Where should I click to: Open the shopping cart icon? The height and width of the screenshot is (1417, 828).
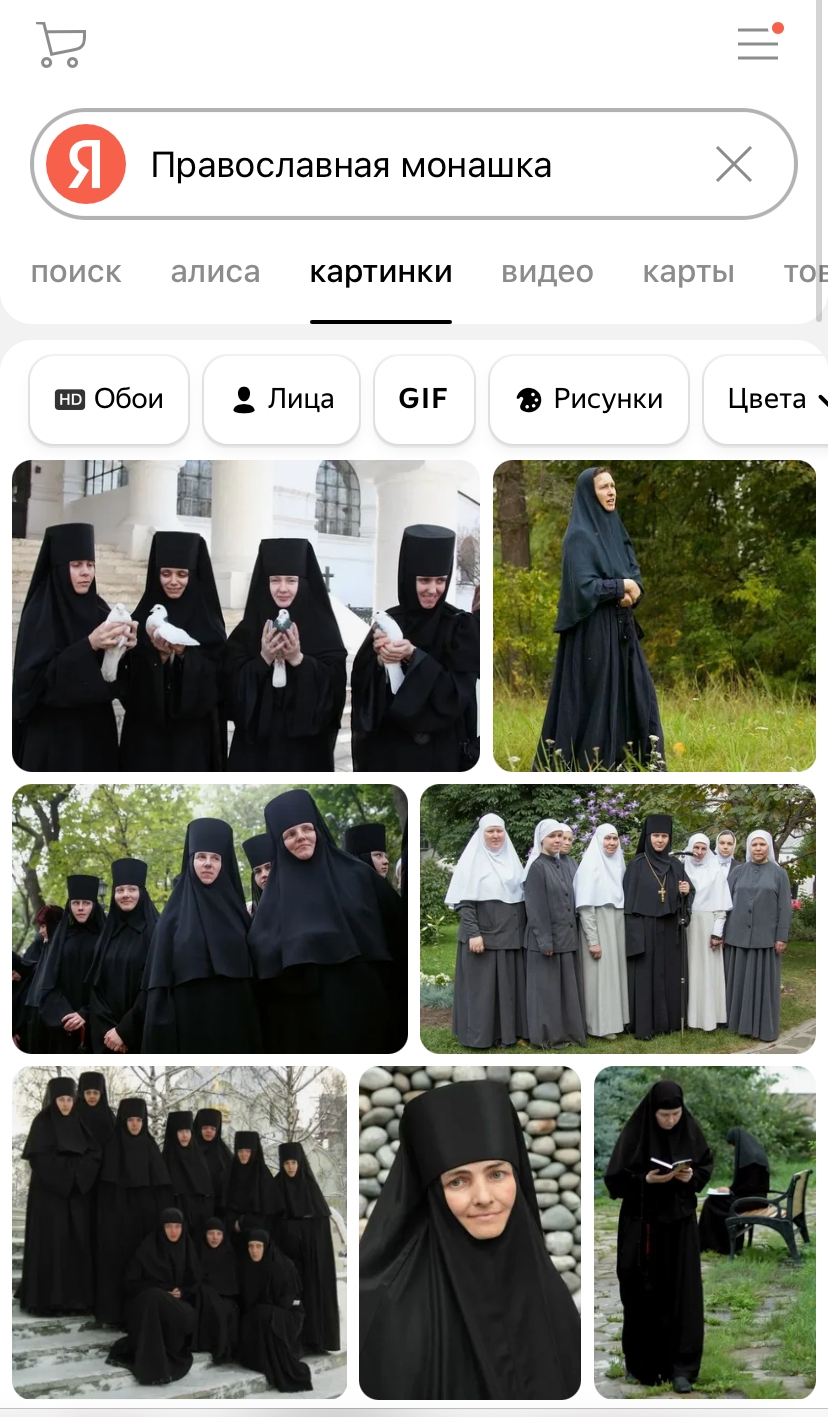tap(61, 45)
